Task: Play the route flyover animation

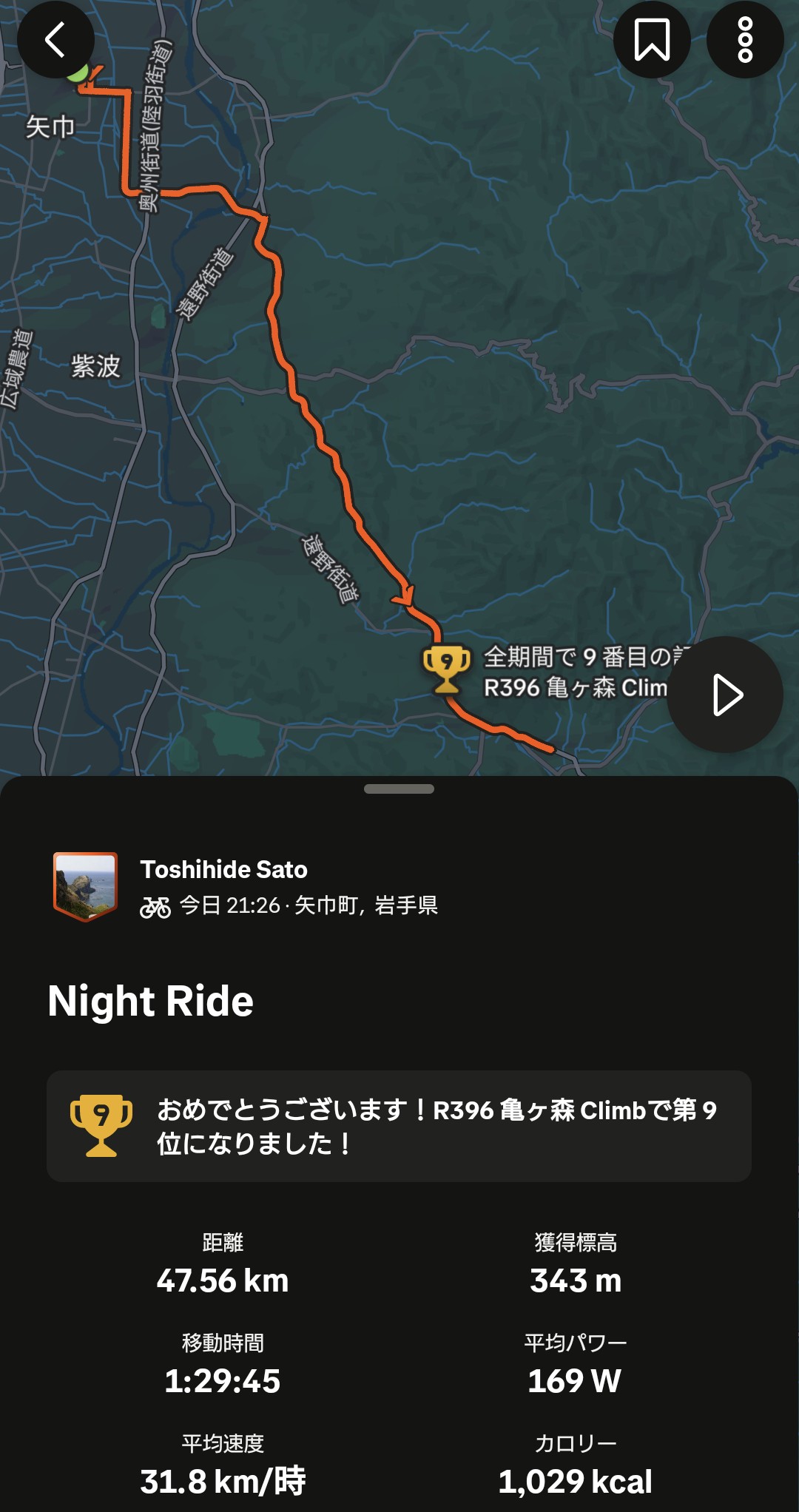Action: pos(725,695)
